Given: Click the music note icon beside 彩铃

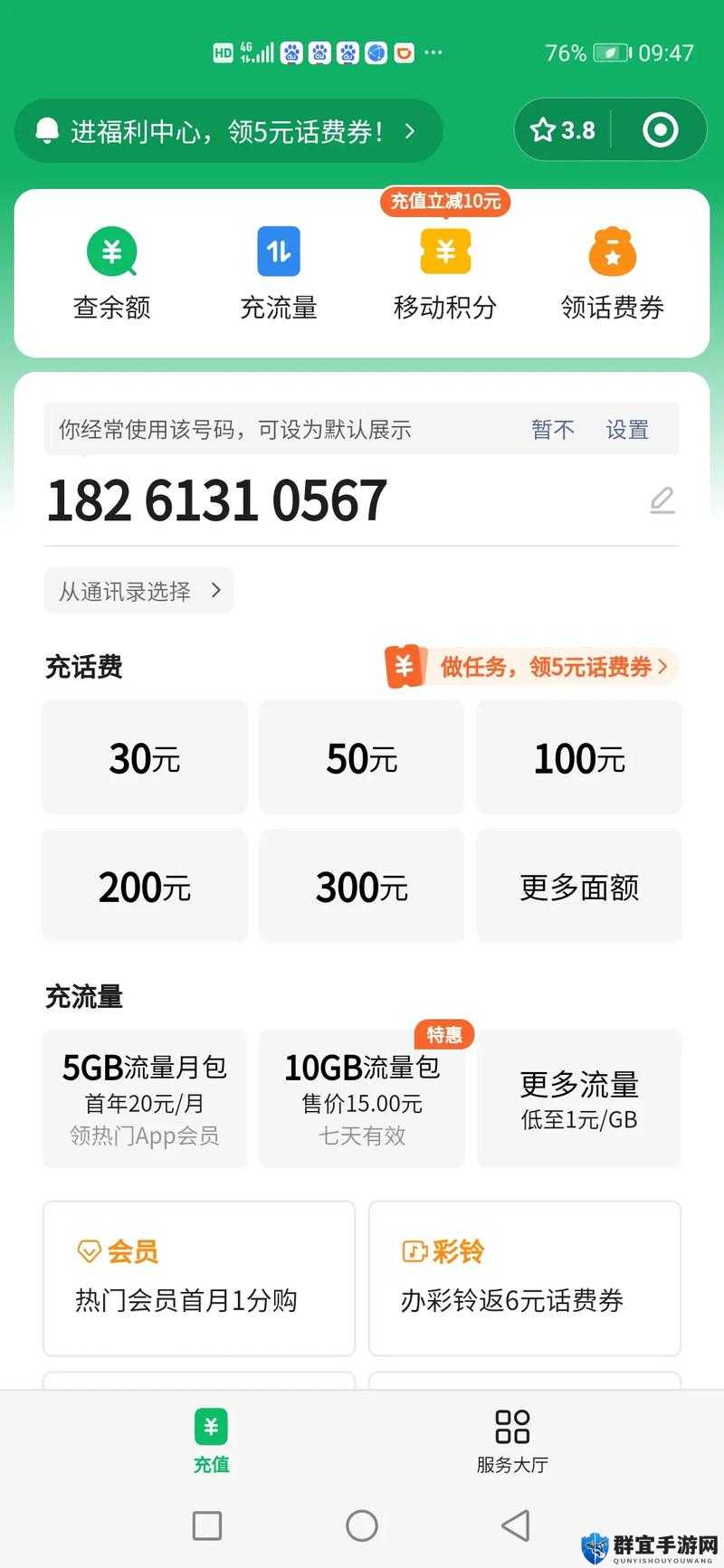Looking at the screenshot, I should coord(413,1251).
